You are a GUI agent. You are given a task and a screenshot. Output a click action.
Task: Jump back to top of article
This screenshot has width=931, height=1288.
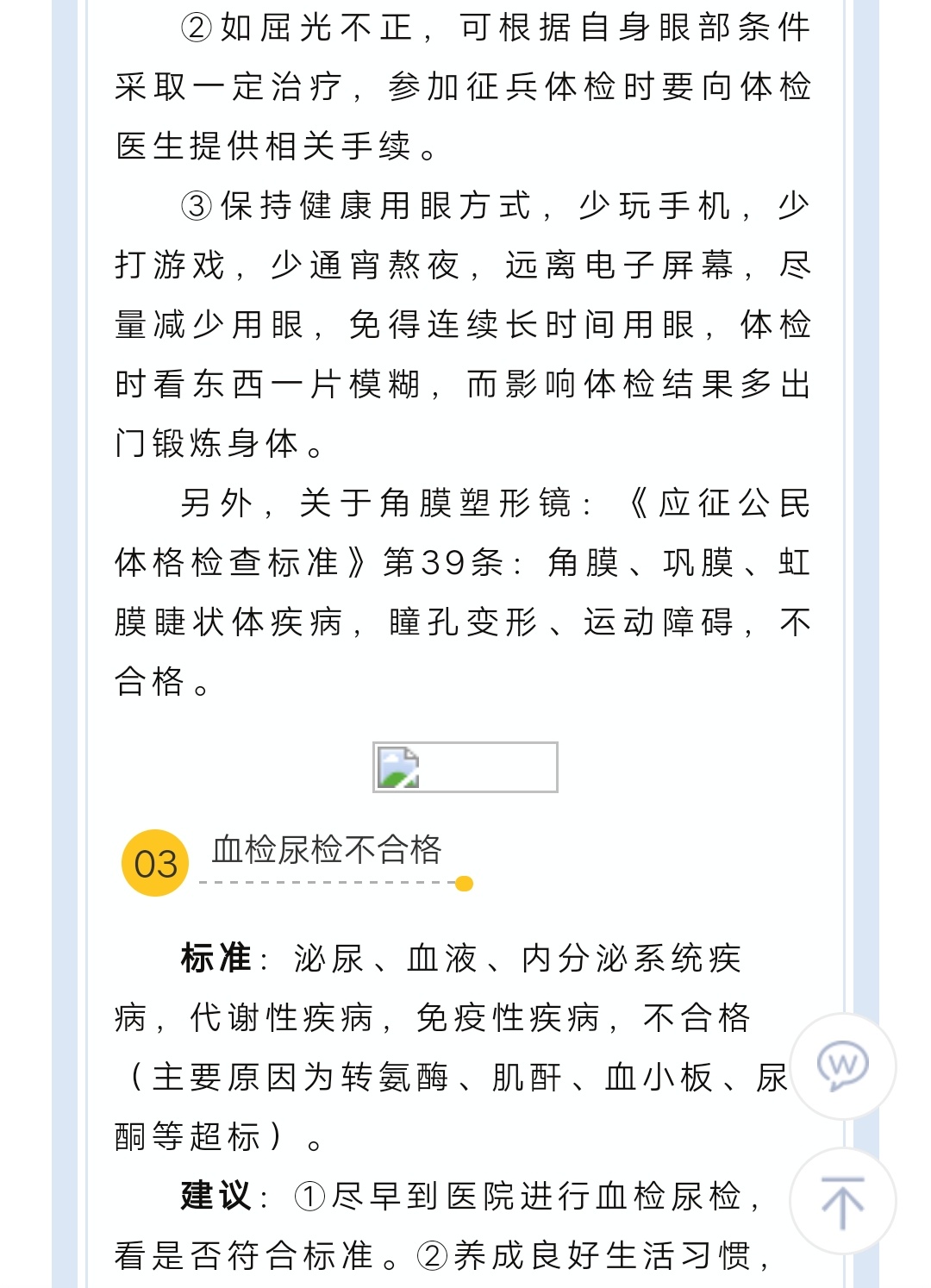(842, 1201)
